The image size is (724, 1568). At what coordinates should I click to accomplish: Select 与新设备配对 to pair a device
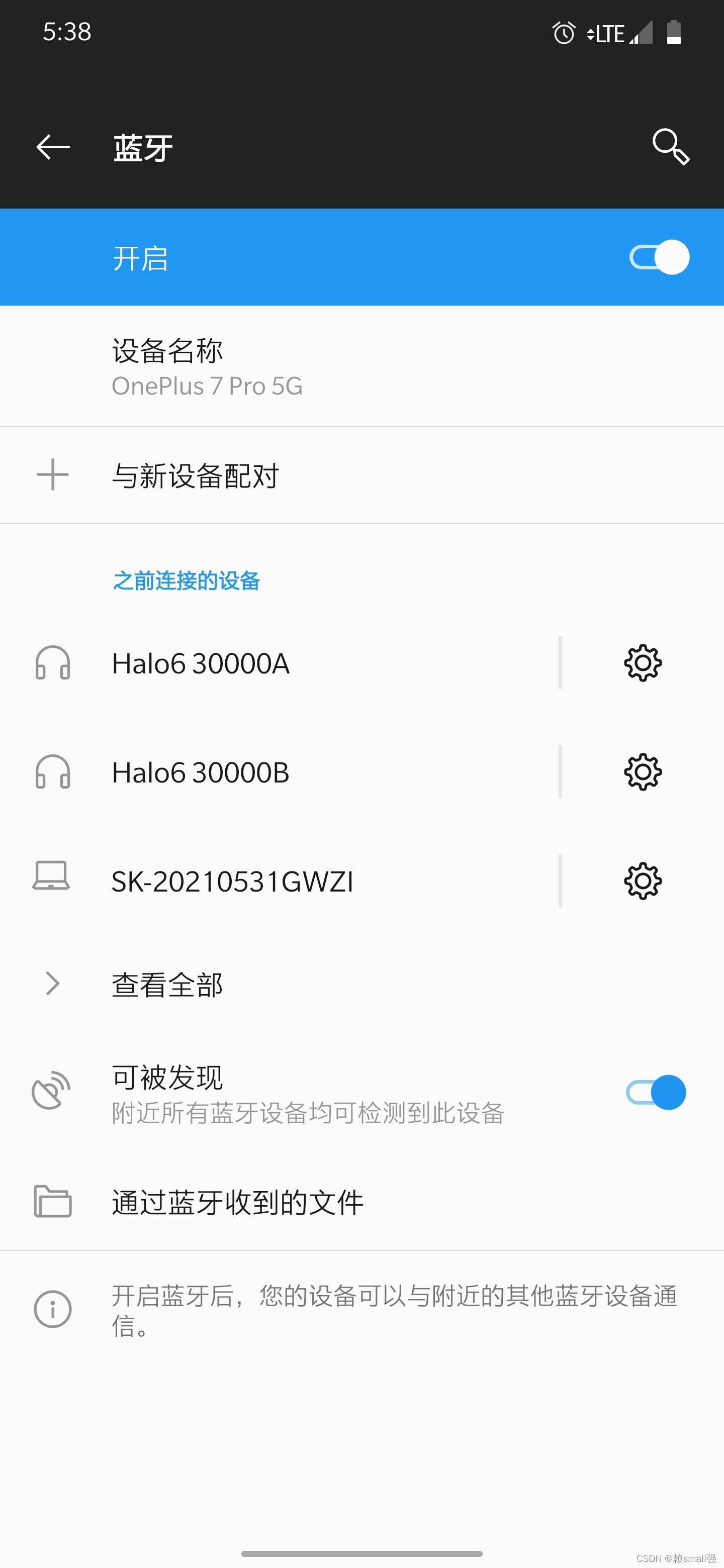pyautogui.click(x=195, y=475)
